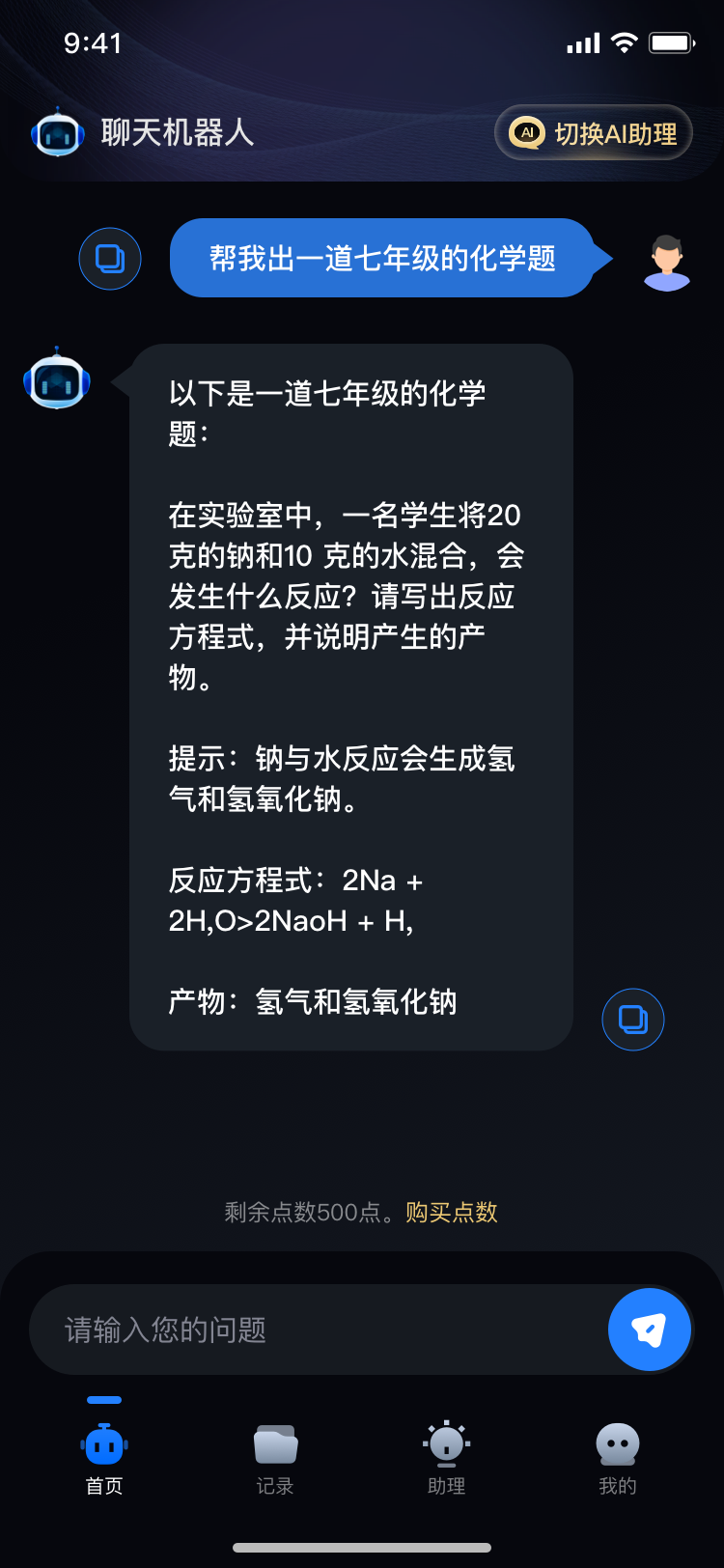Open the 购买点数 link
This screenshot has height=1568, width=724.
coord(452,1212)
